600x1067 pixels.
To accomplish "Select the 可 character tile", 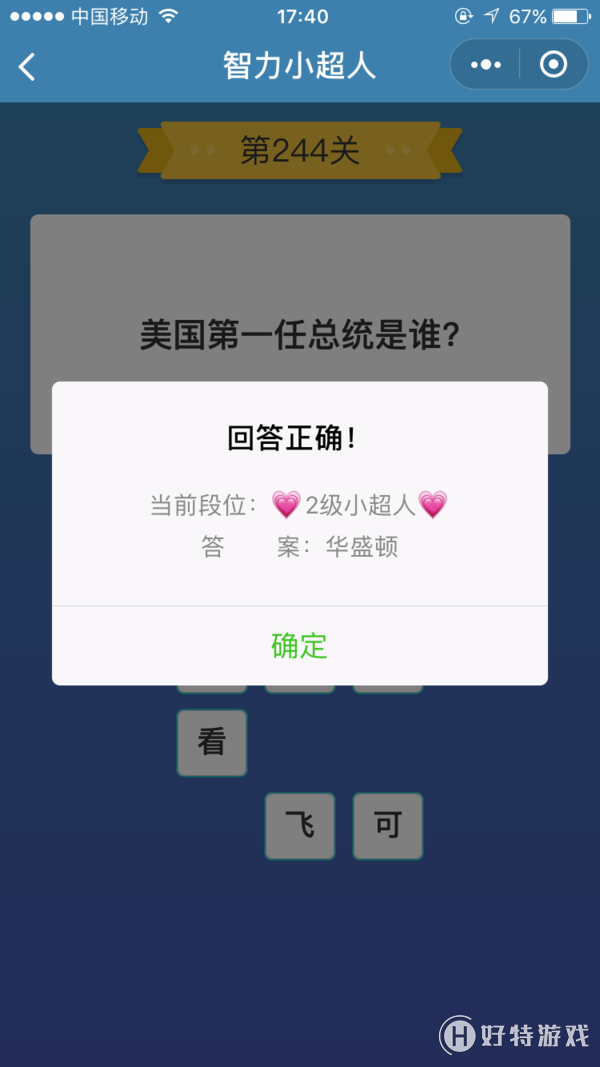I will tap(387, 826).
